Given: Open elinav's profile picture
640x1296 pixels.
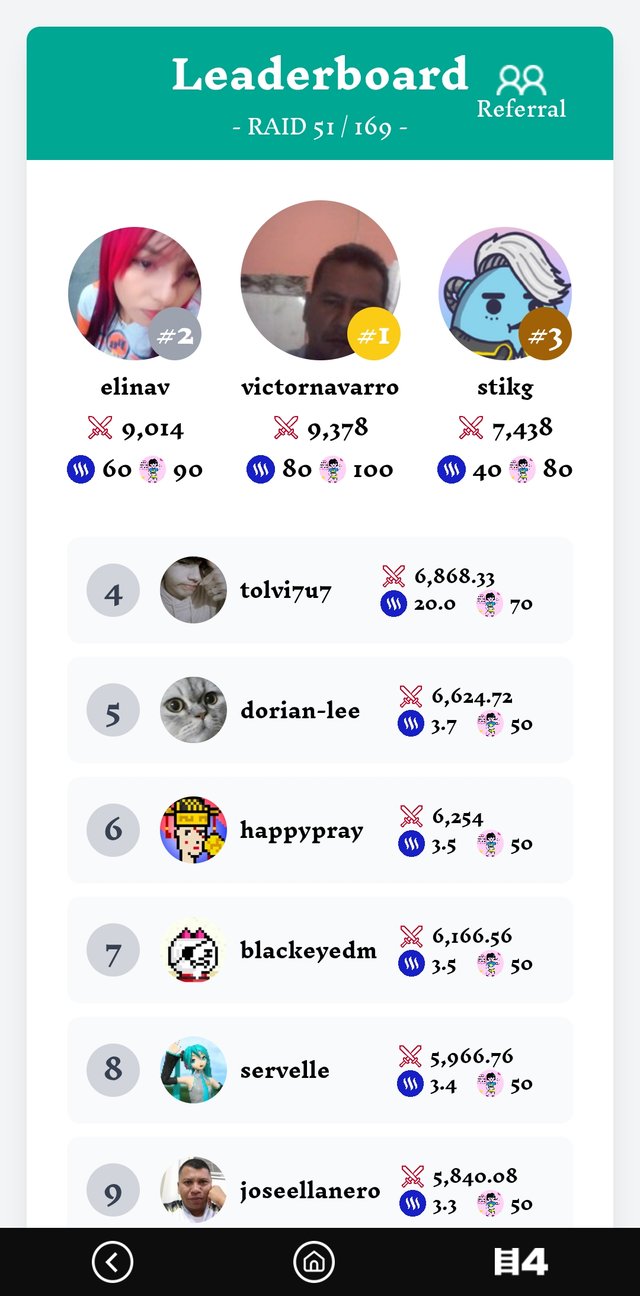Looking at the screenshot, I should coord(134,293).
